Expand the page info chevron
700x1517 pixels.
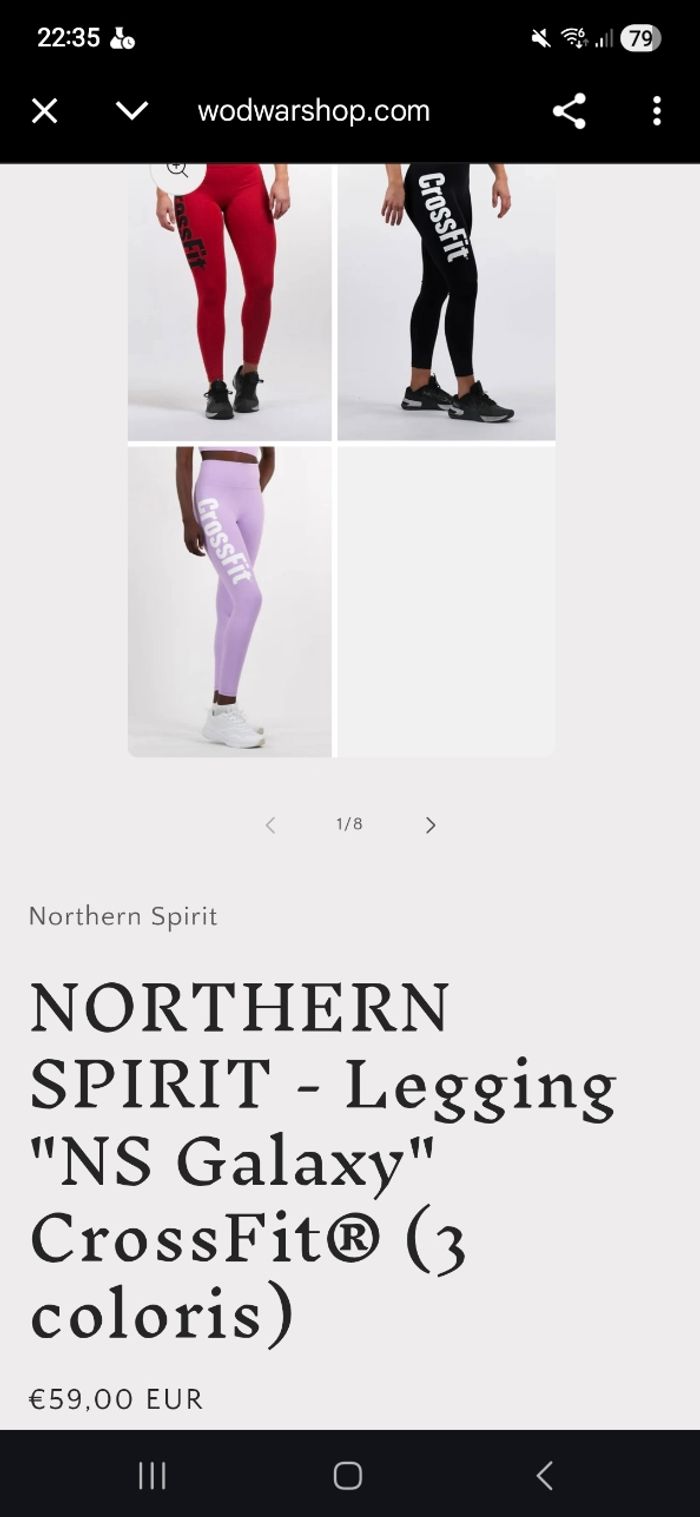click(132, 111)
